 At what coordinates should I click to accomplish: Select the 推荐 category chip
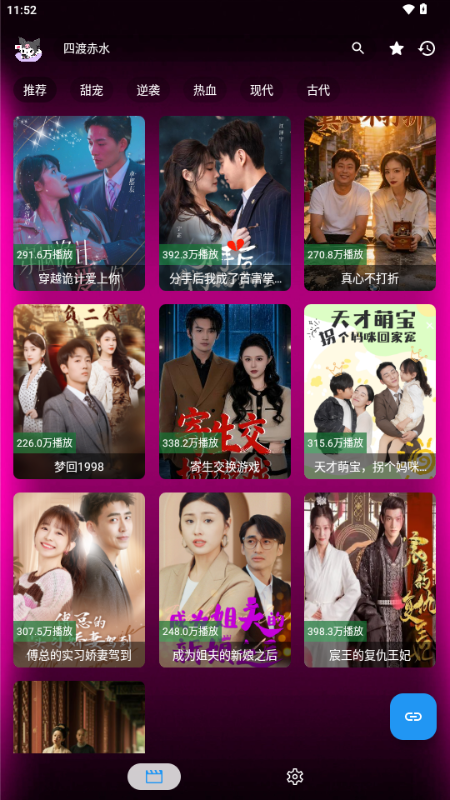pyautogui.click(x=35, y=90)
